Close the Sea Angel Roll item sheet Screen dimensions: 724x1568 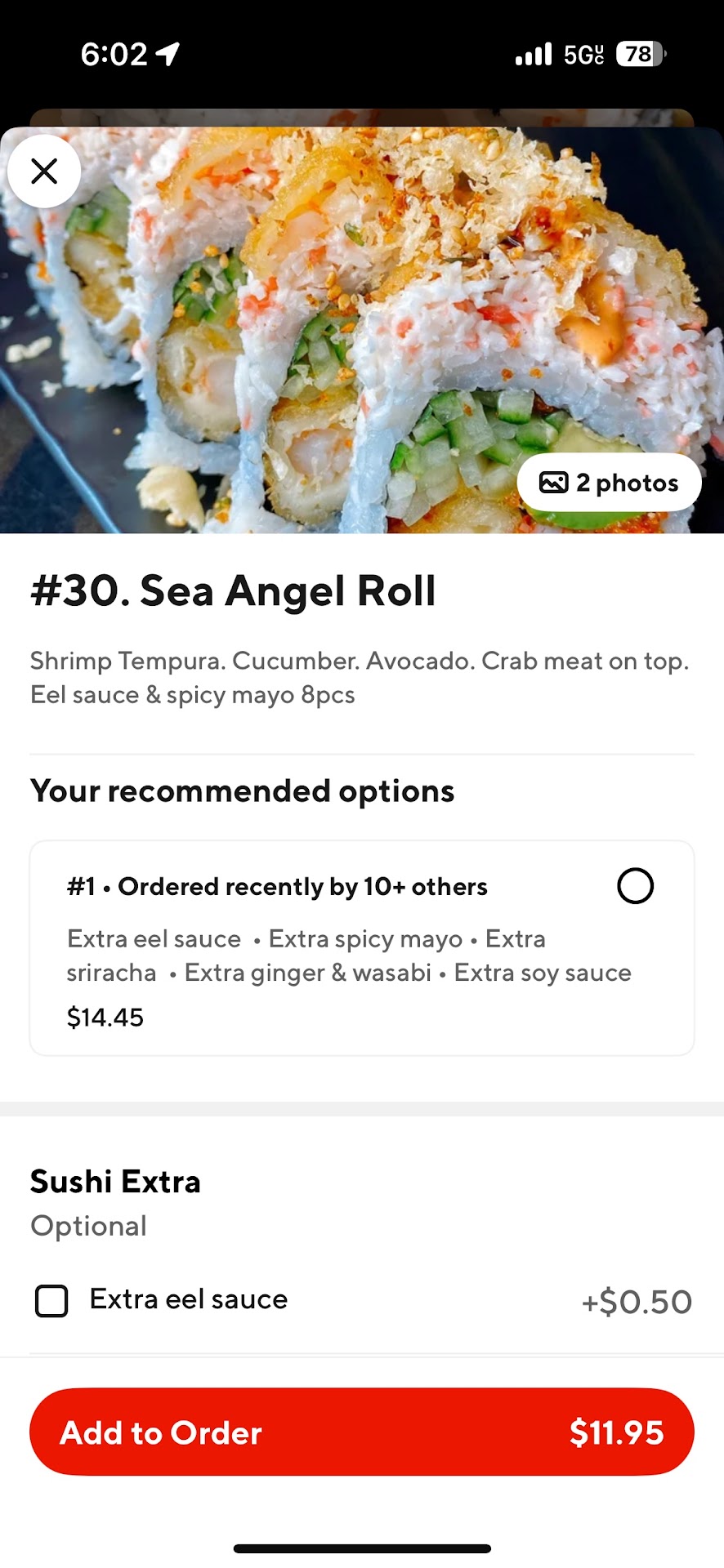point(44,171)
